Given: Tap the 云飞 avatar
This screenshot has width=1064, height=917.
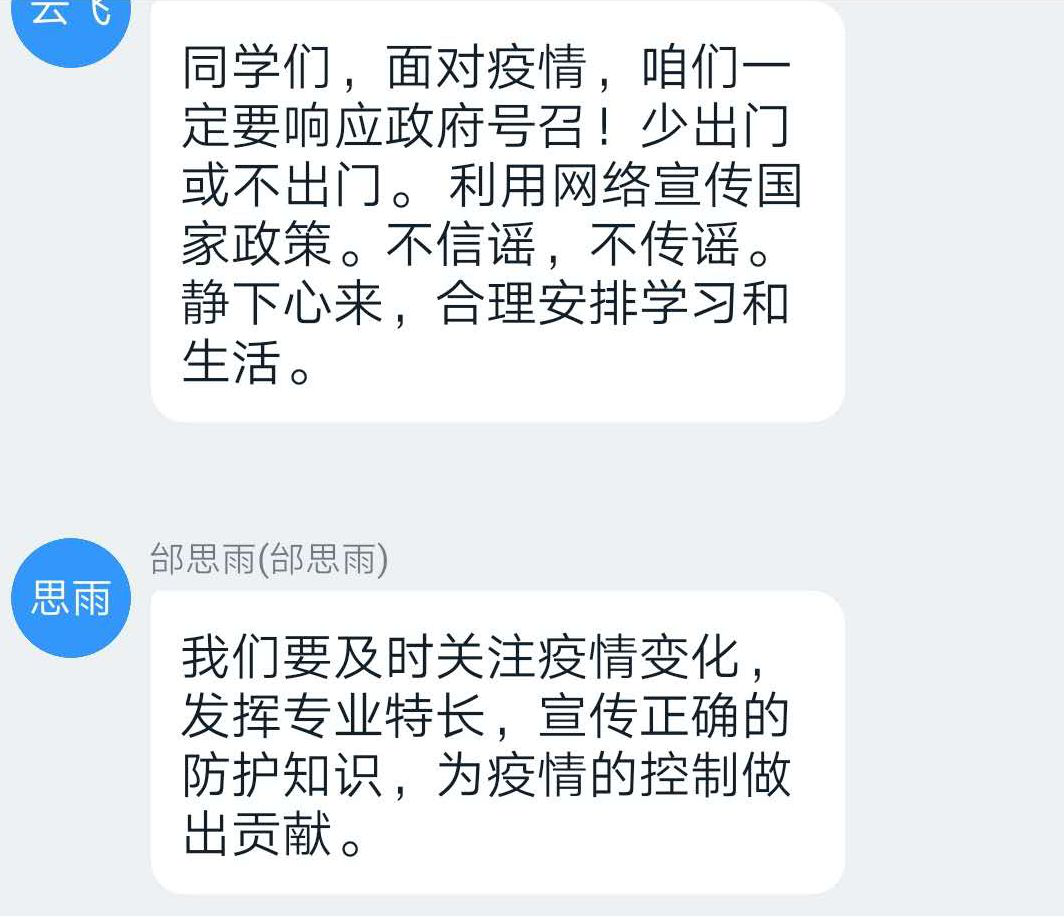Looking at the screenshot, I should click(x=70, y=22).
